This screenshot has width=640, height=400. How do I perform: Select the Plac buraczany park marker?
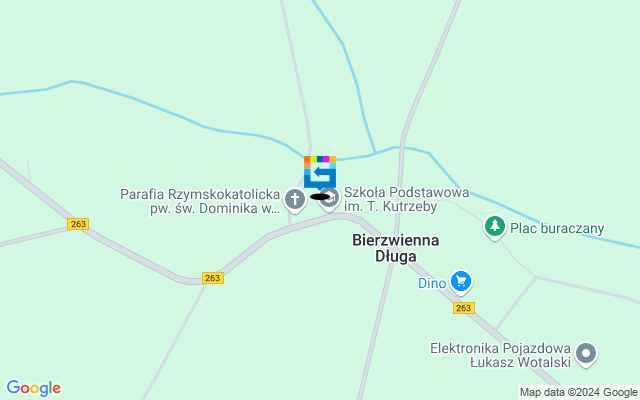(x=494, y=228)
